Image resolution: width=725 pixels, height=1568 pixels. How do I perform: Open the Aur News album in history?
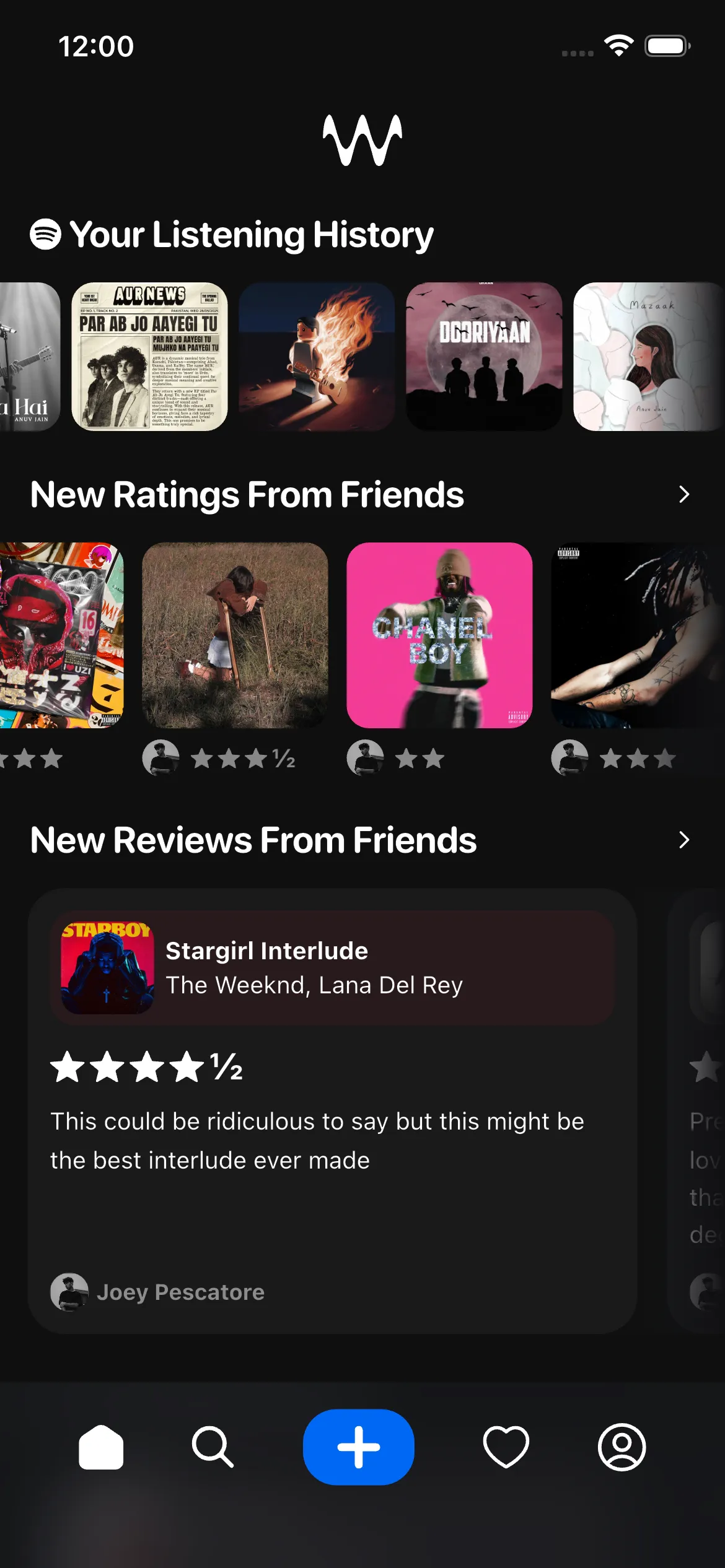pyautogui.click(x=149, y=357)
